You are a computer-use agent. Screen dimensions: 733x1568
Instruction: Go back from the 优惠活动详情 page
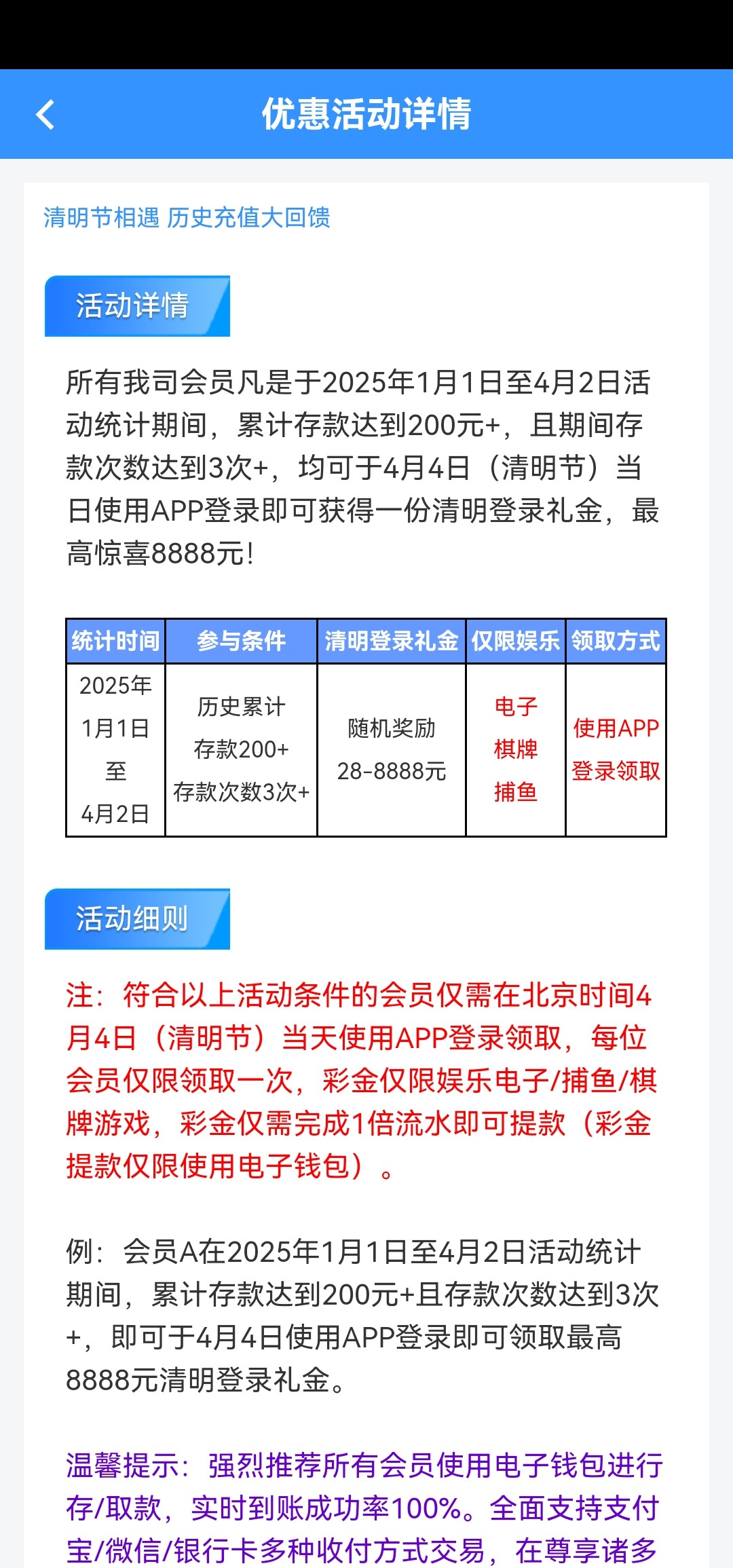(45, 114)
